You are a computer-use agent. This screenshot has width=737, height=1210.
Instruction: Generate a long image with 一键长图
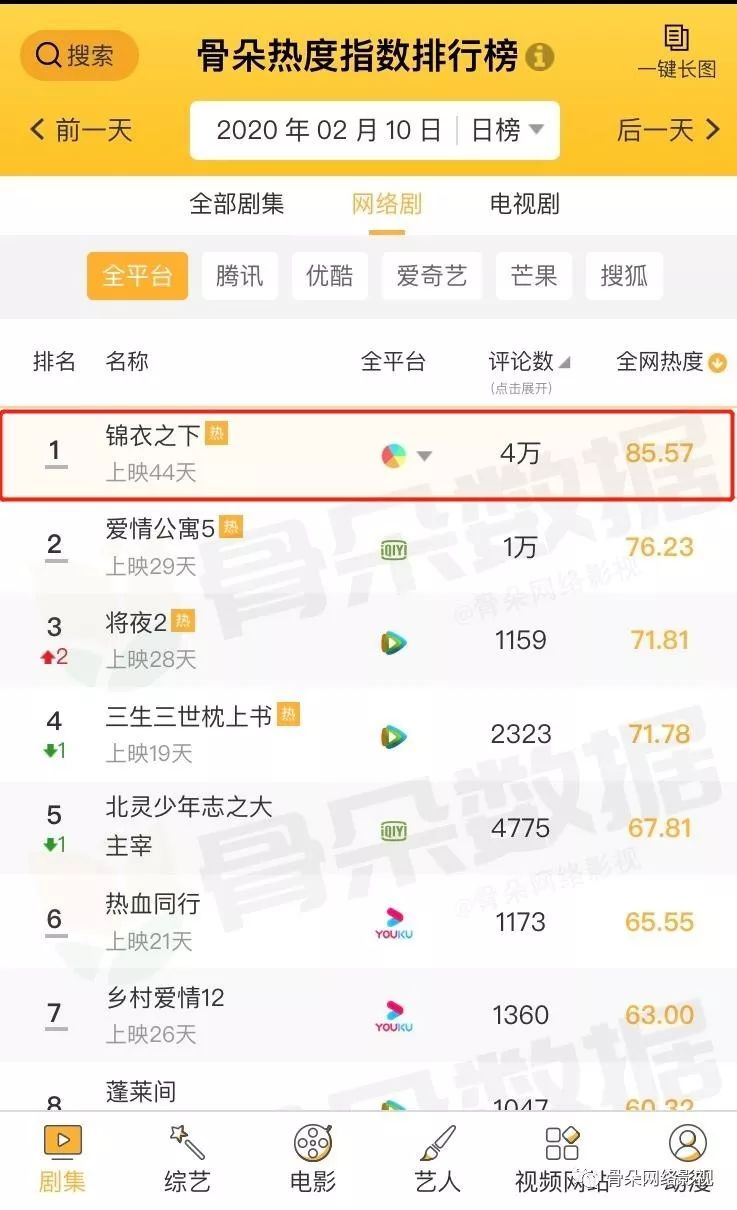point(677,52)
